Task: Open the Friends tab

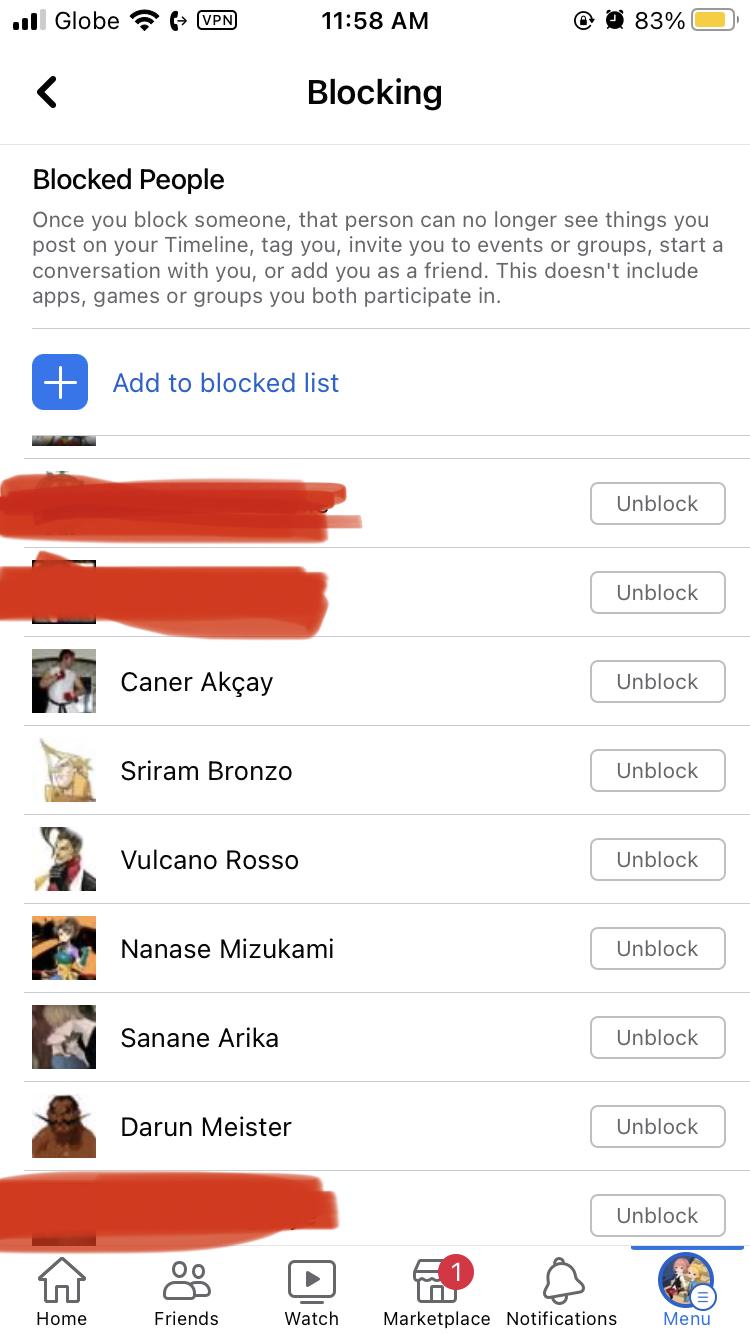Action: (186, 1291)
